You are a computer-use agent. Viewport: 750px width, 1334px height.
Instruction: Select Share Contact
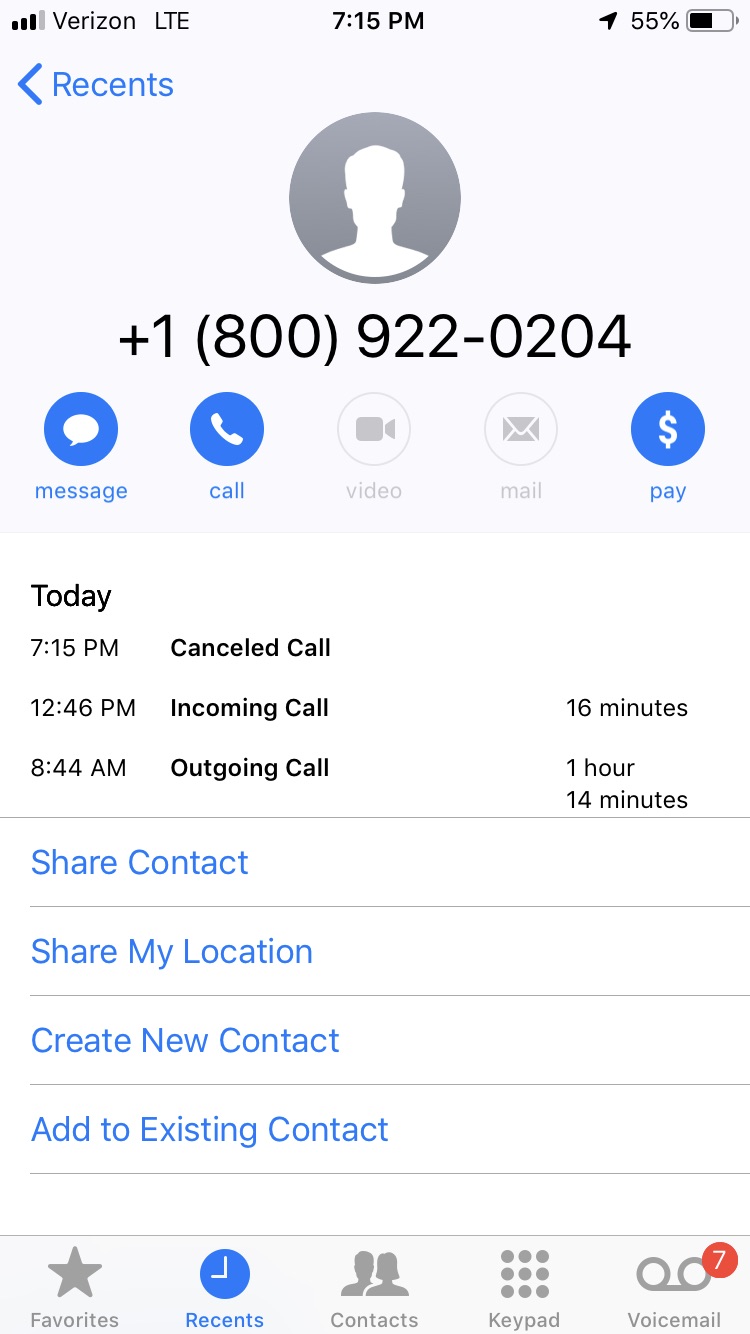140,862
